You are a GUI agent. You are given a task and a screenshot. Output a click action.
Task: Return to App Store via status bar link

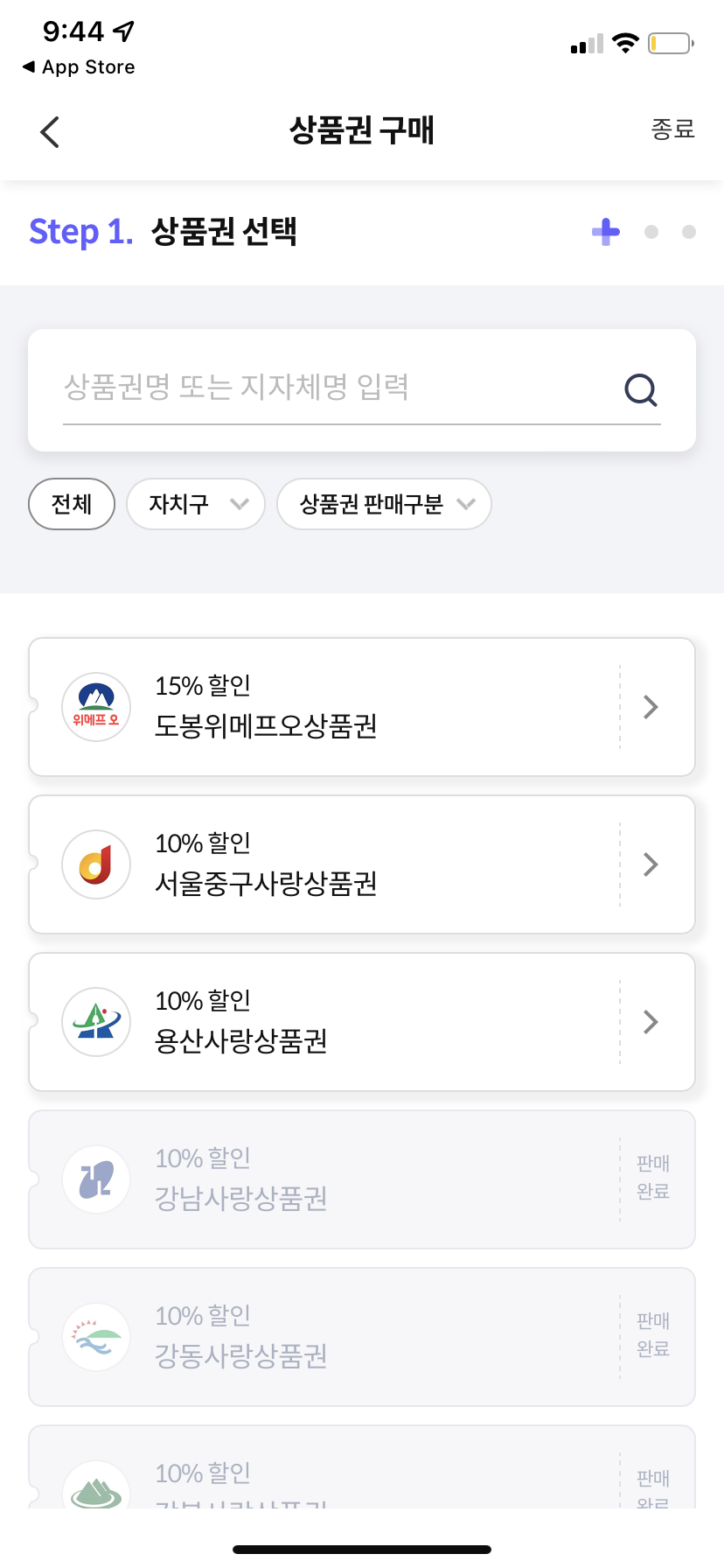pyautogui.click(x=79, y=67)
